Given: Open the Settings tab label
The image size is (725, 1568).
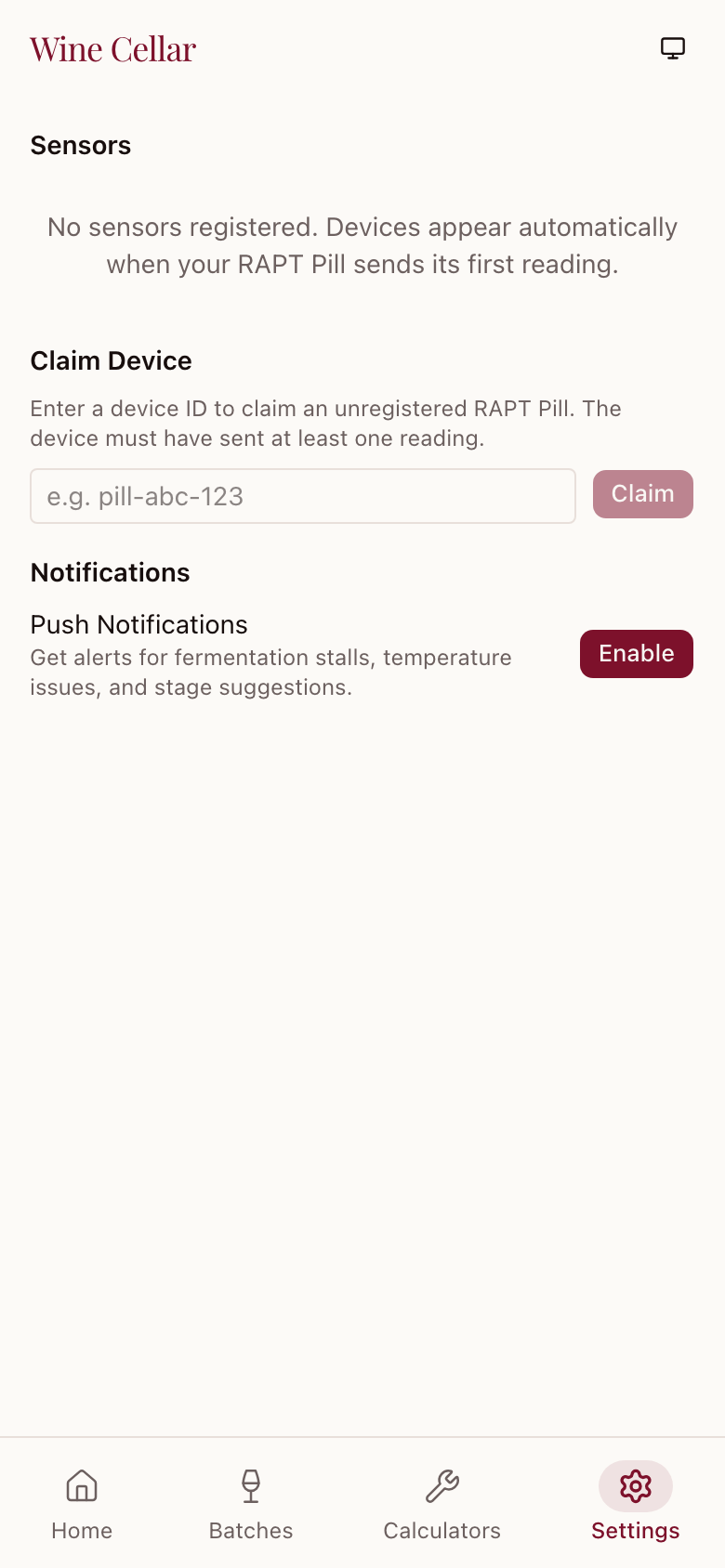Looking at the screenshot, I should point(635,1531).
